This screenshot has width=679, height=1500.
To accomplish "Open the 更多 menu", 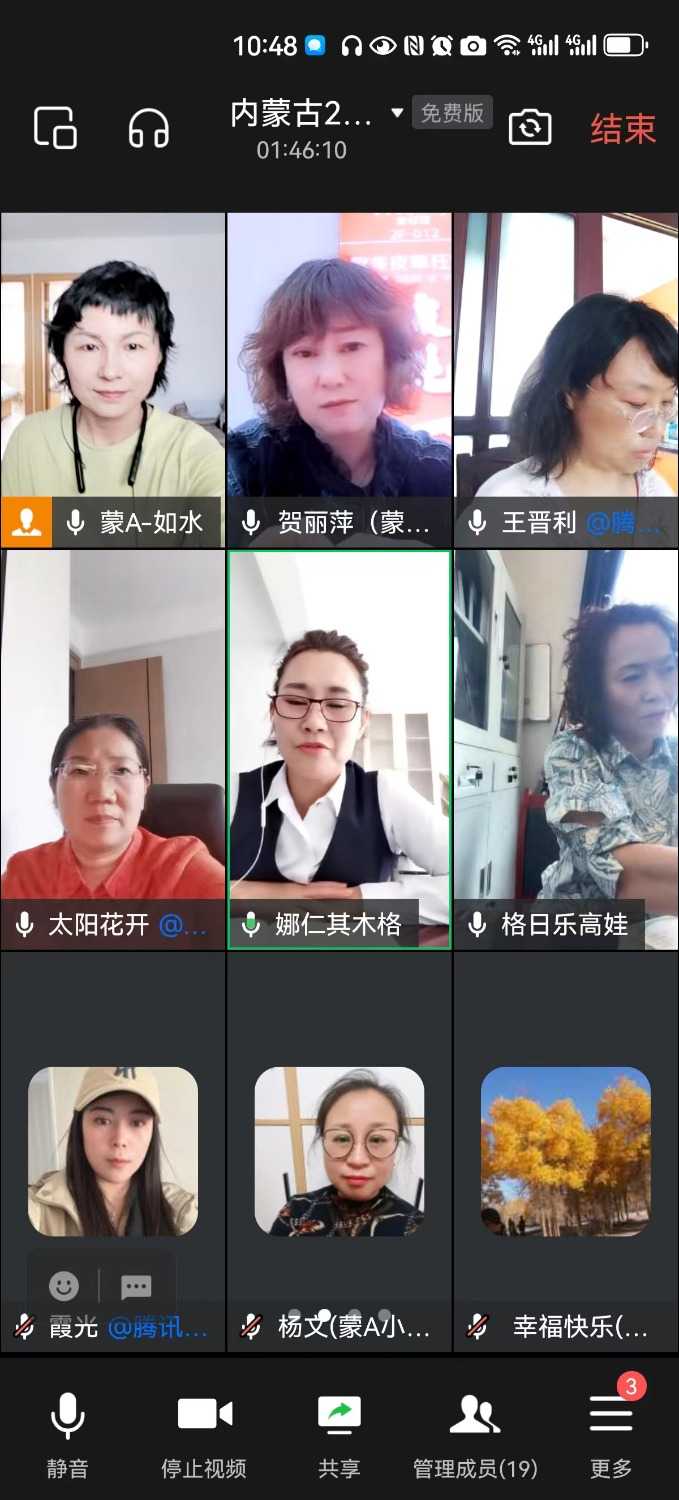I will 611,1435.
